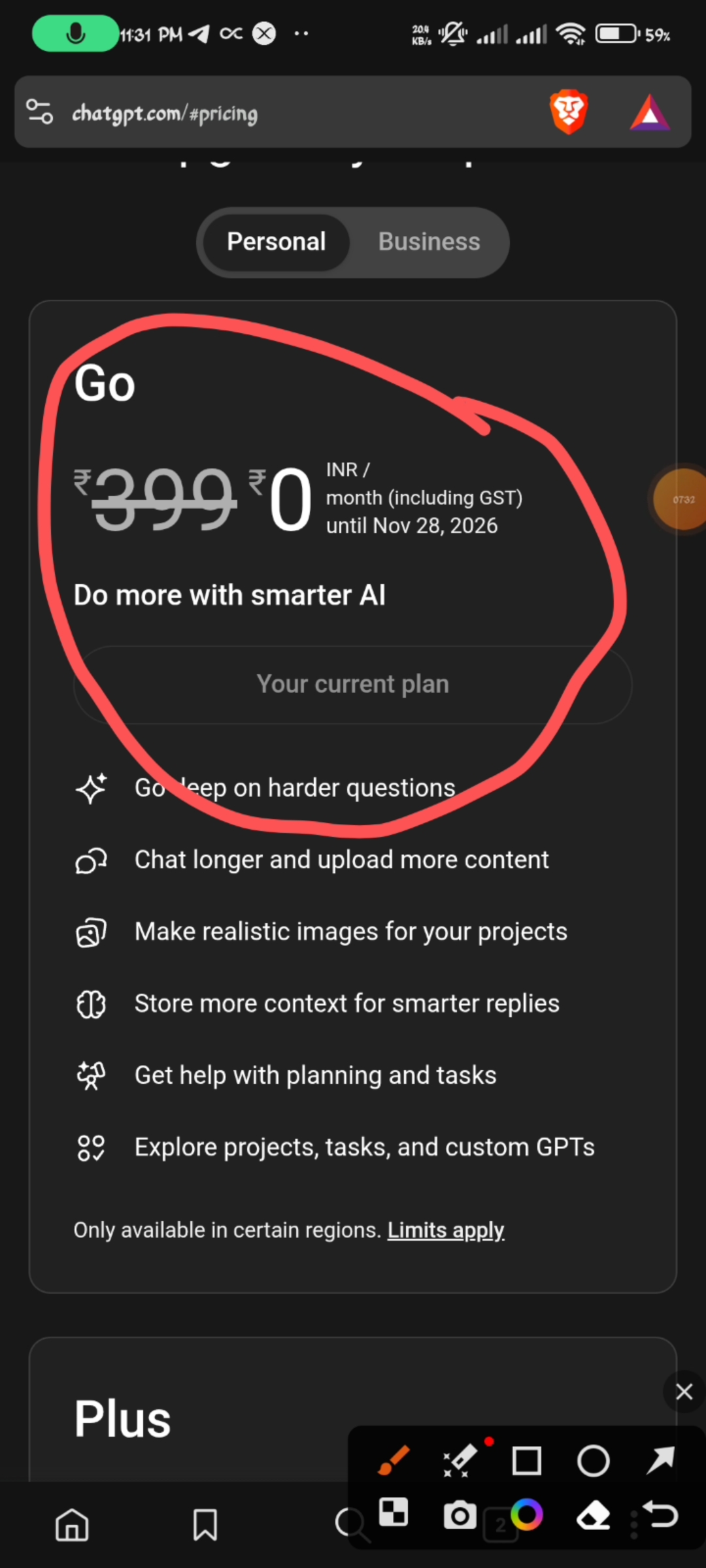This screenshot has width=706, height=1568.
Task: Capture screenshot with camera icon
Action: click(x=460, y=1514)
